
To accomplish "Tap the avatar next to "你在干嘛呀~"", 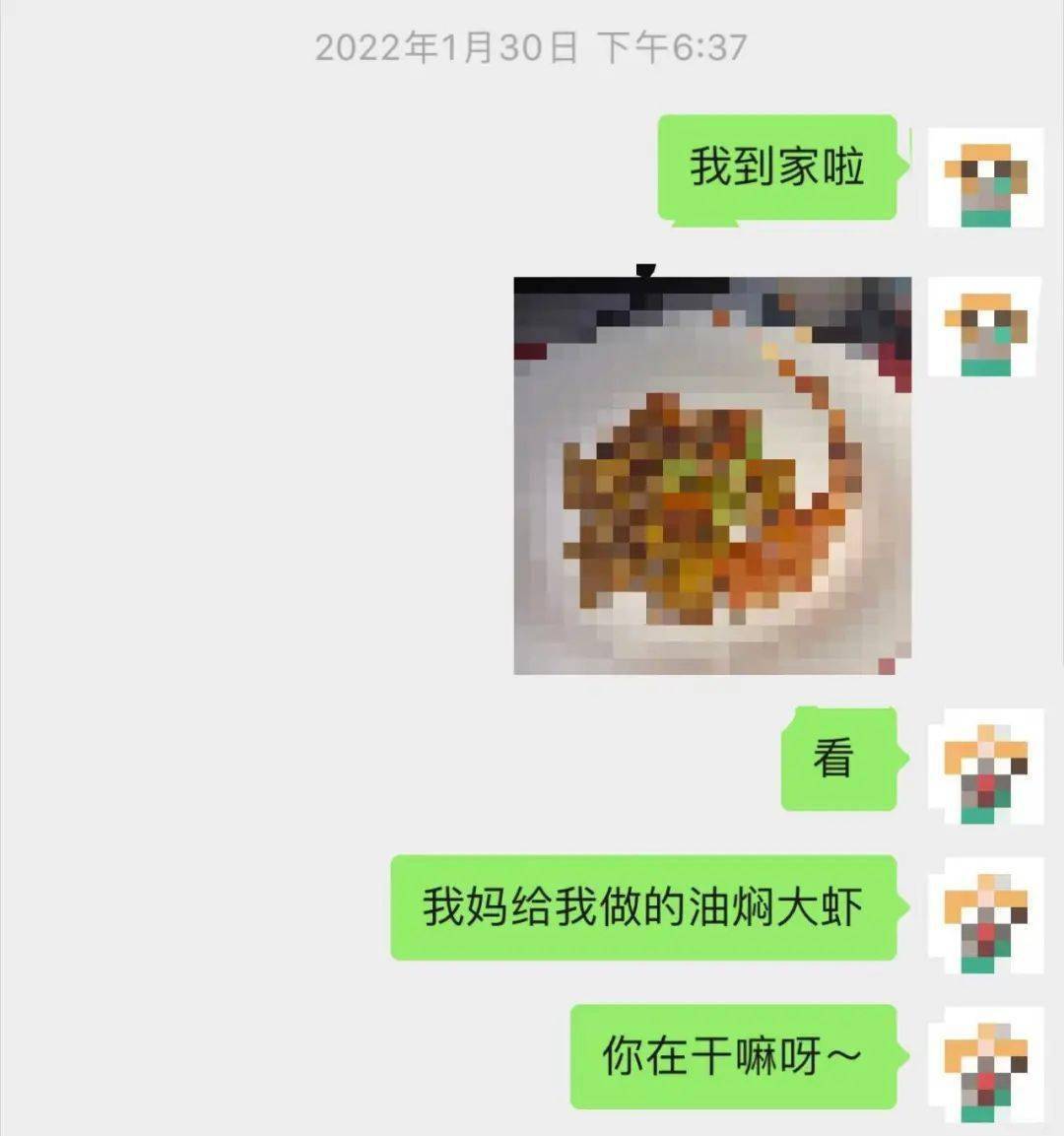I will point(985,1064).
